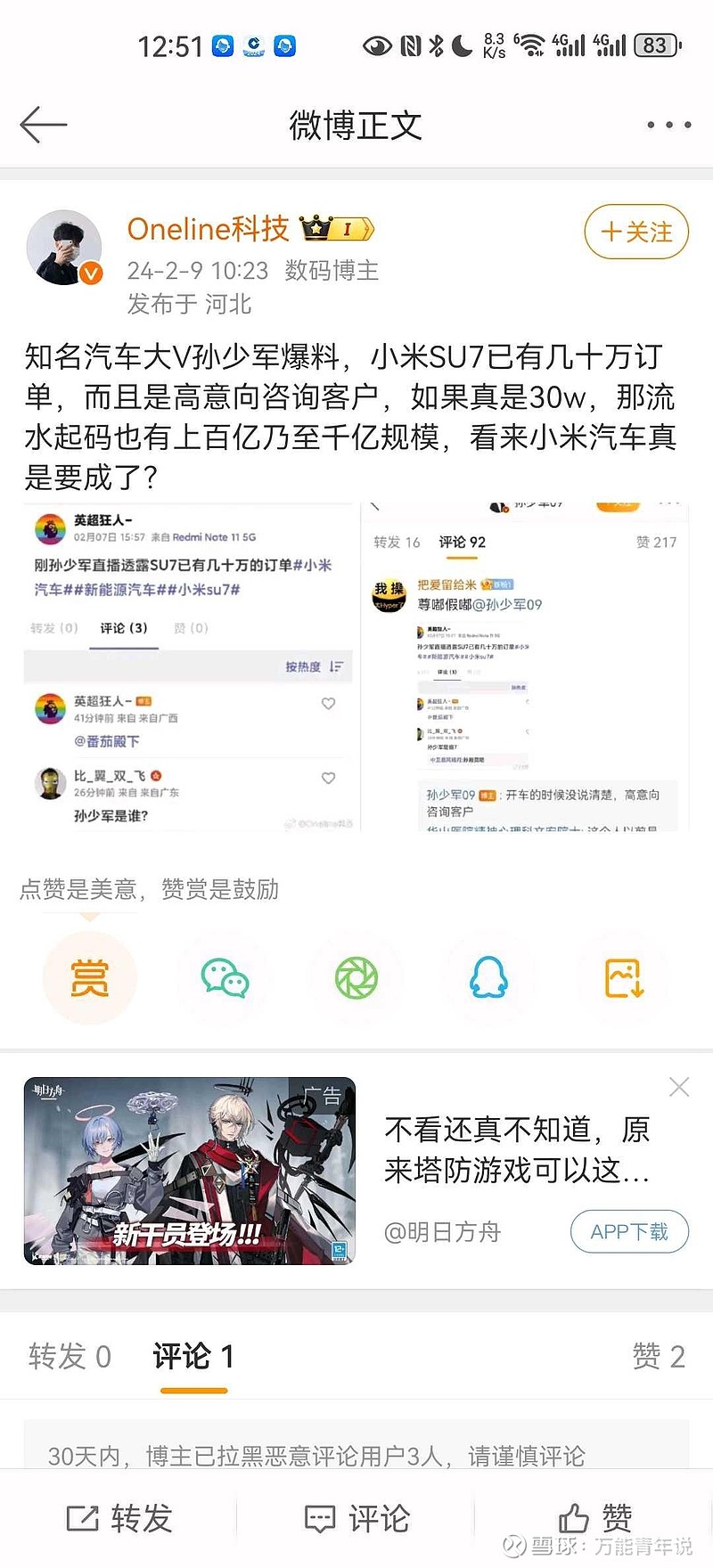Close the 明日方舟 advertisement with the X
Image resolution: width=713 pixels, height=1568 pixels.
[679, 1086]
